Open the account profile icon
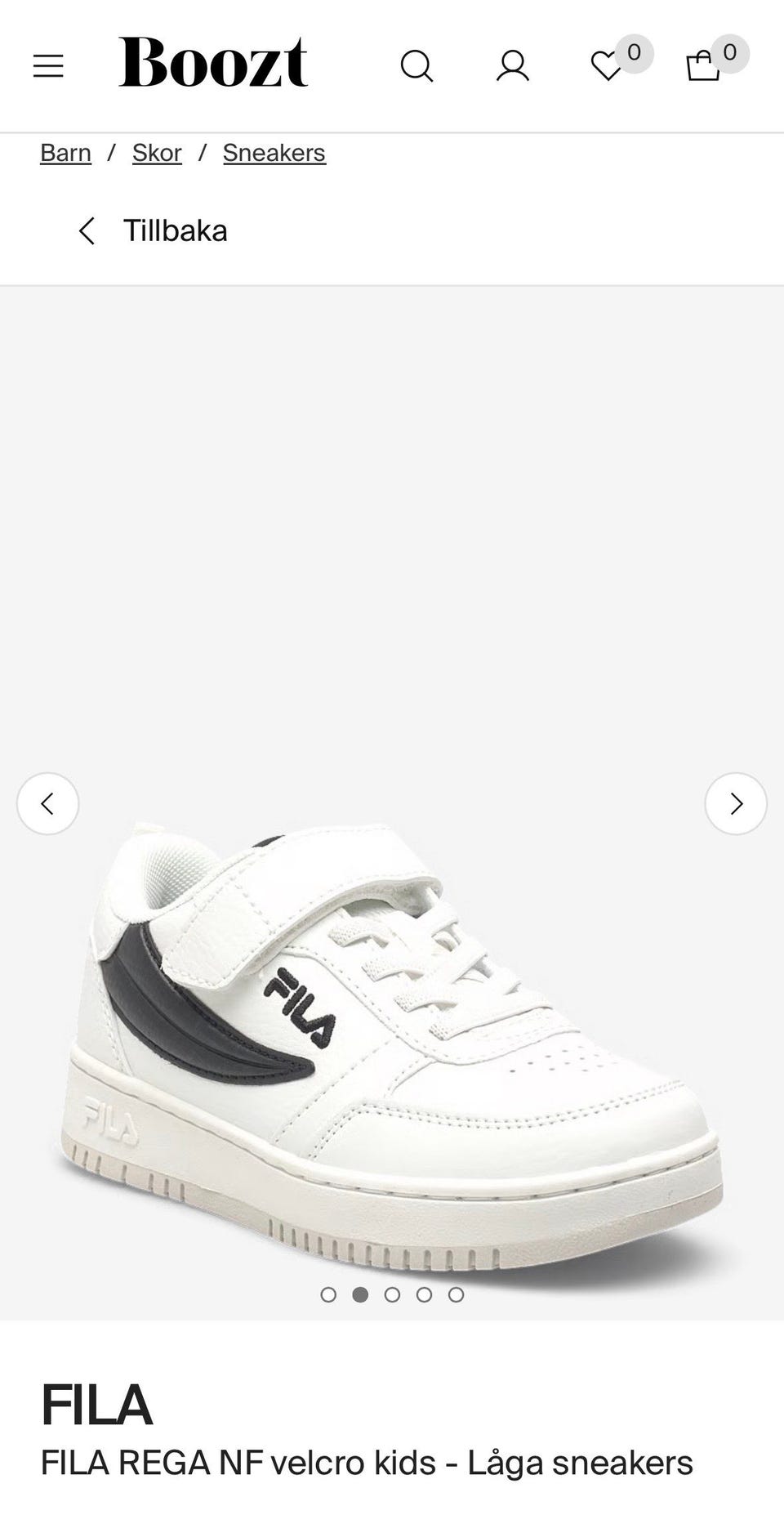The image size is (784, 1515). click(513, 66)
